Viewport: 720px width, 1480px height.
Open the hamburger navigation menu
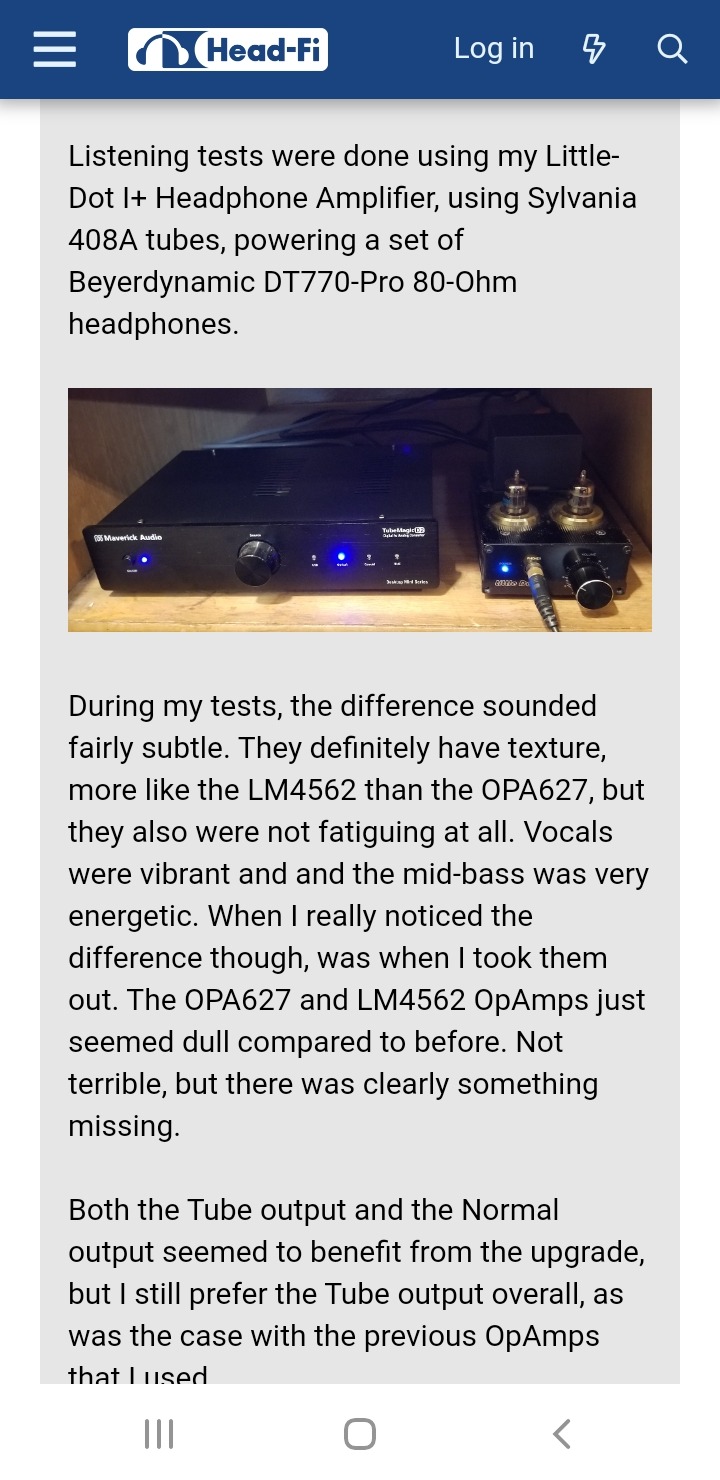(x=54, y=49)
